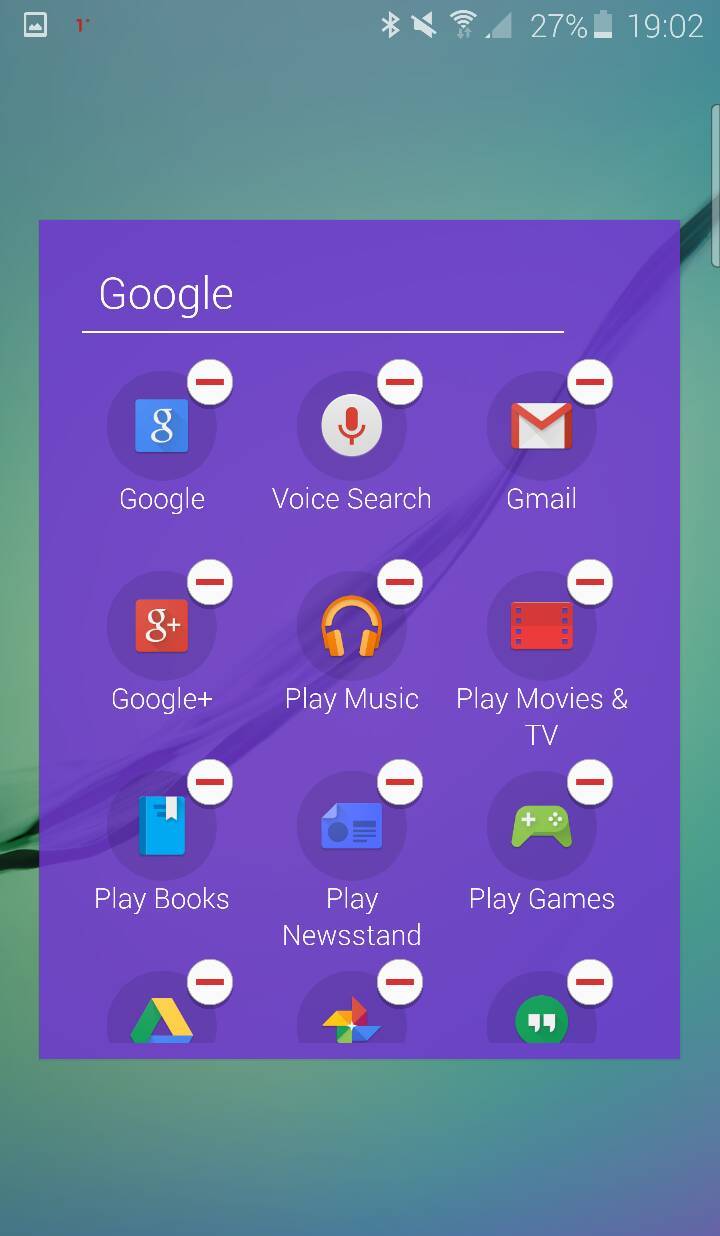Viewport: 720px width, 1236px height.
Task: Remove Play Music via its minus badge
Action: pyautogui.click(x=400, y=582)
